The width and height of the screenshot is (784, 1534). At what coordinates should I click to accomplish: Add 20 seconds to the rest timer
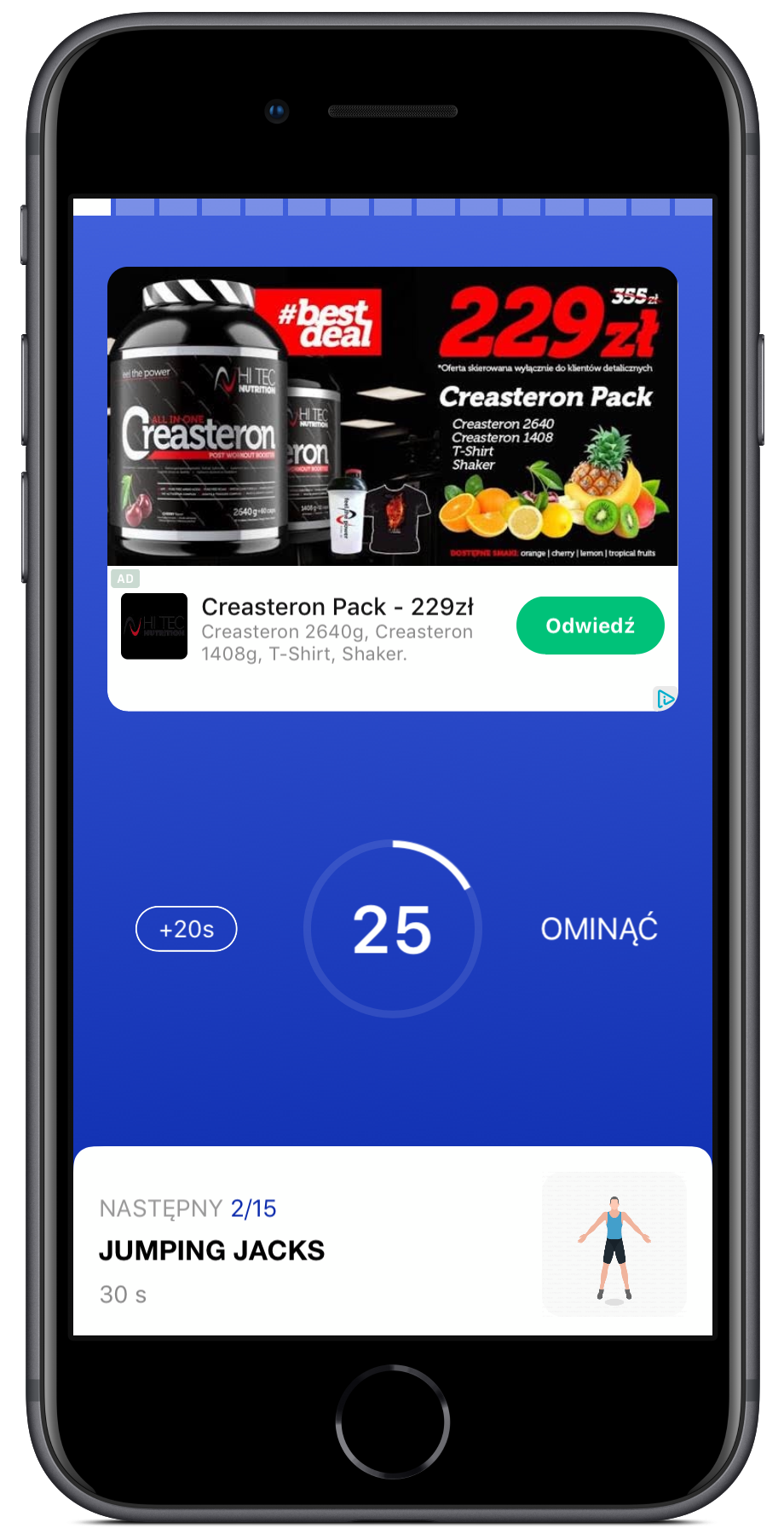click(187, 929)
